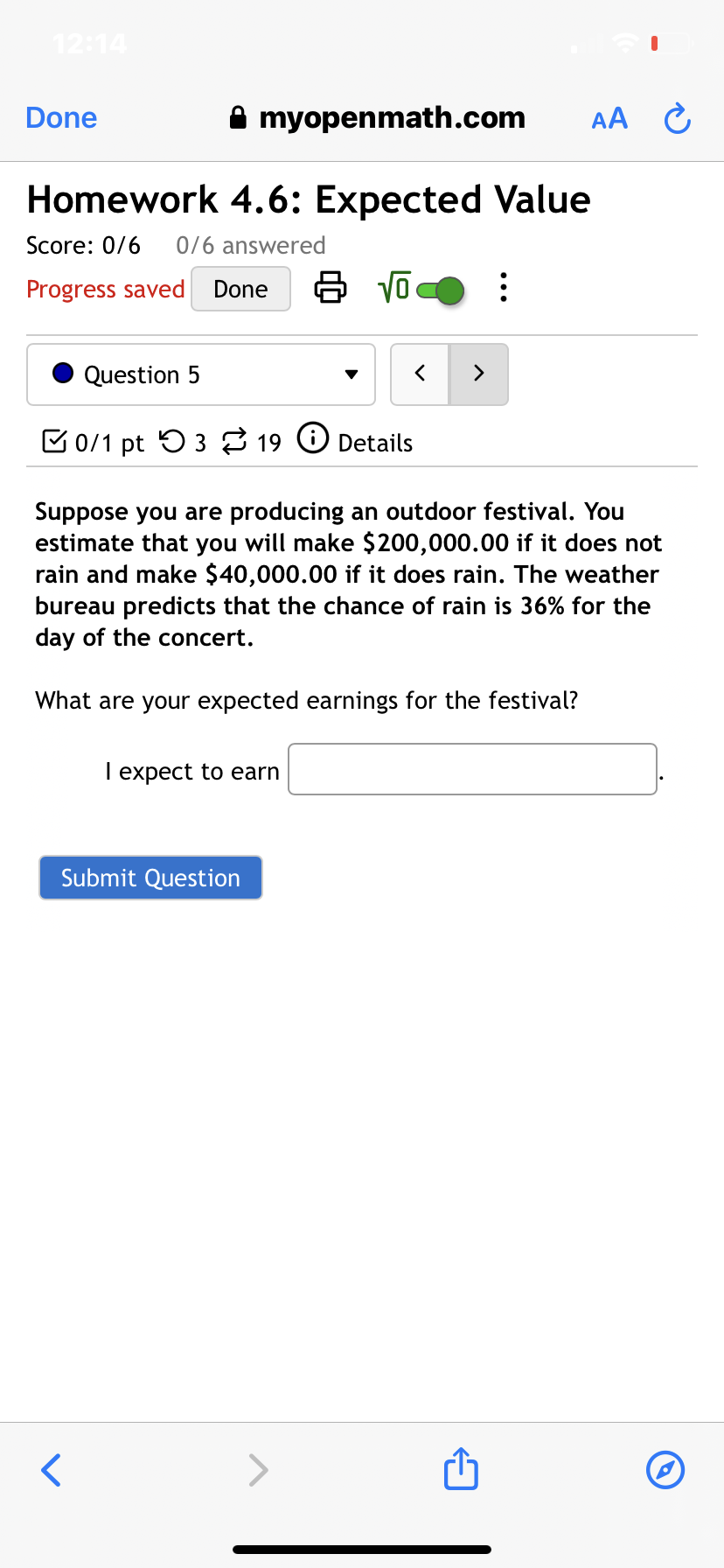This screenshot has height=1568, width=724.
Task: Click the square root math editor icon
Action: point(395,287)
